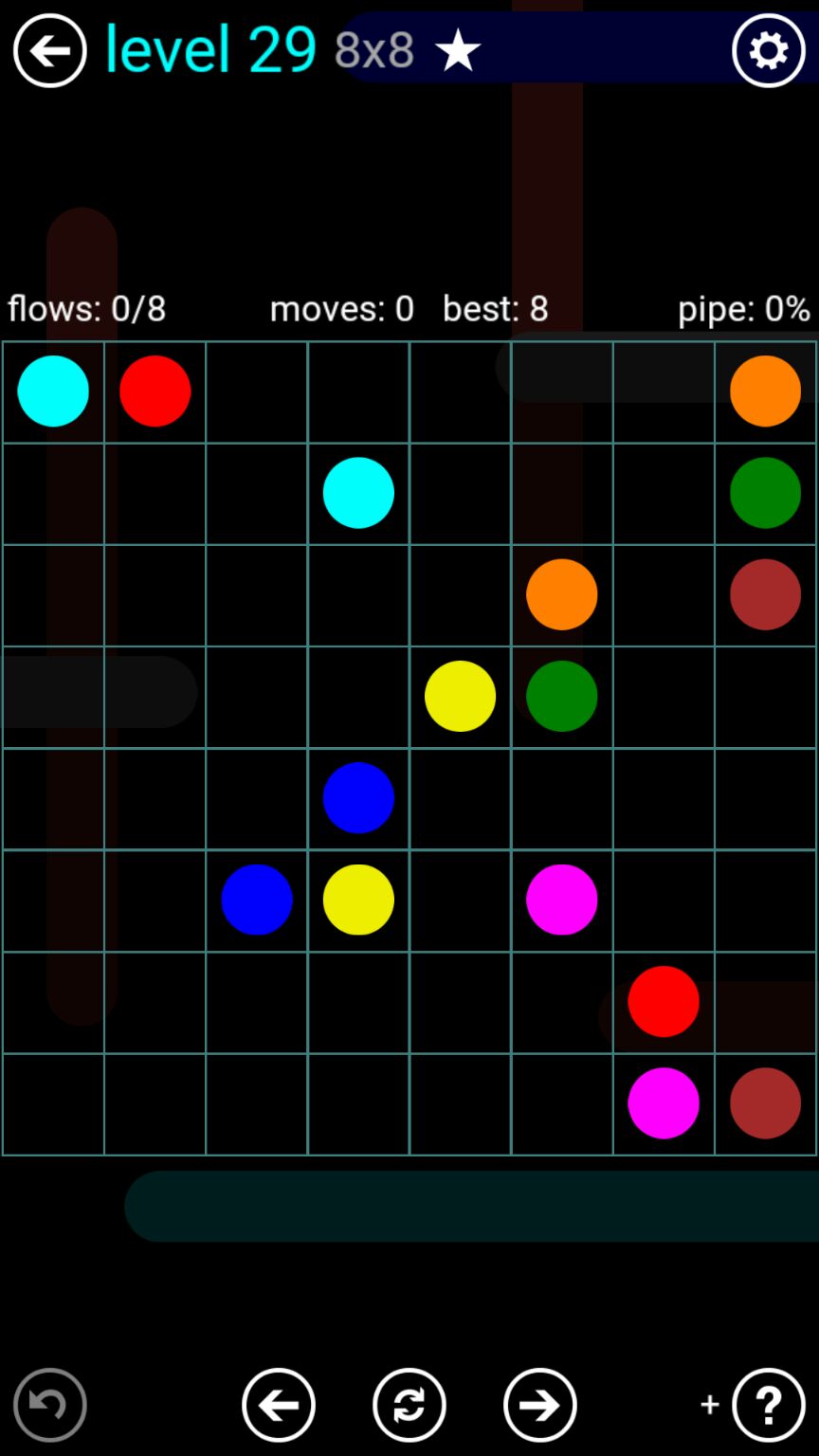
Task: Undo the last move
Action: tap(49, 1405)
